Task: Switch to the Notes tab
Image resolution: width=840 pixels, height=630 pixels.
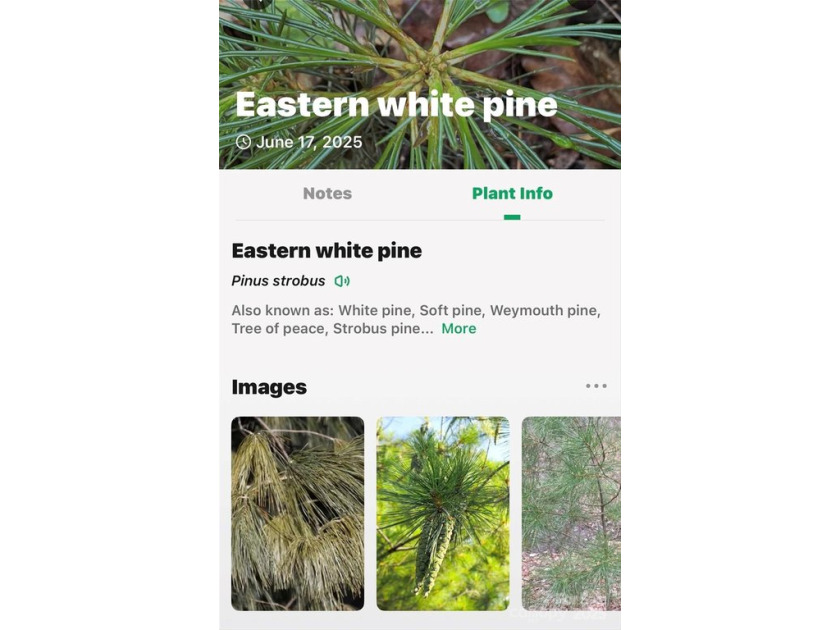Action: [327, 194]
